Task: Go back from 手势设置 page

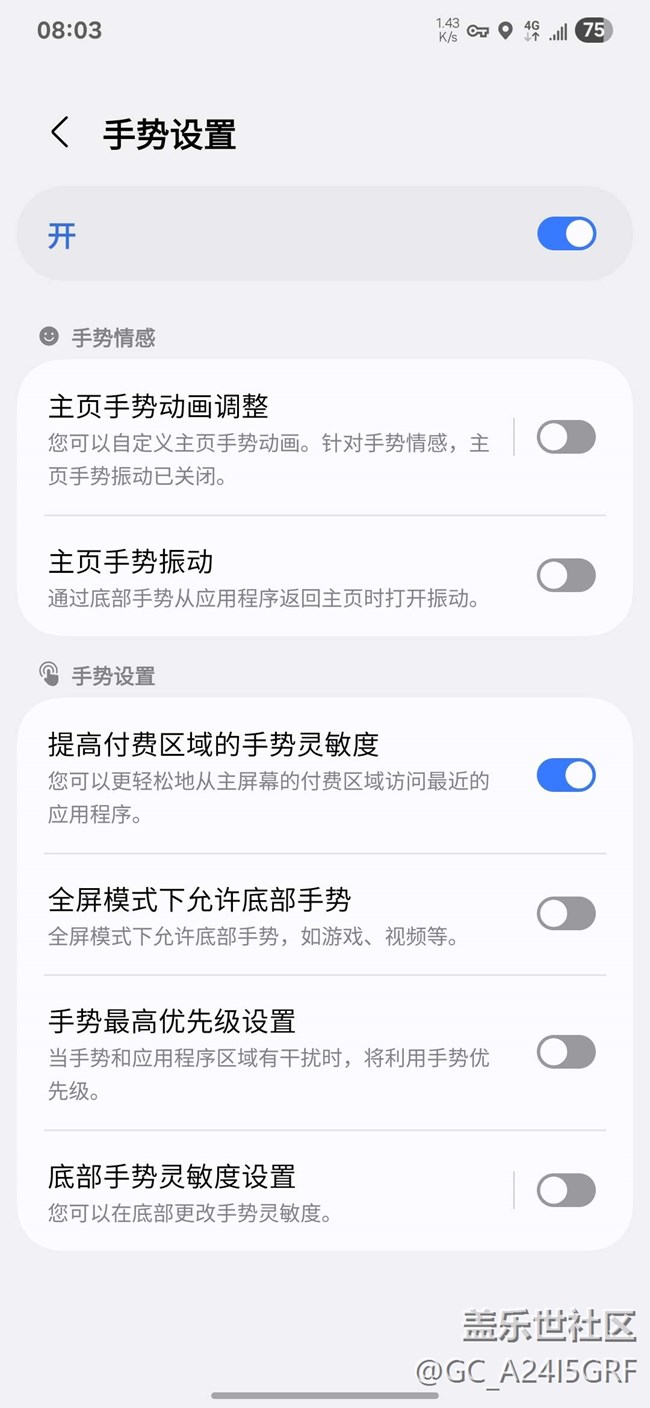Action: [60, 133]
